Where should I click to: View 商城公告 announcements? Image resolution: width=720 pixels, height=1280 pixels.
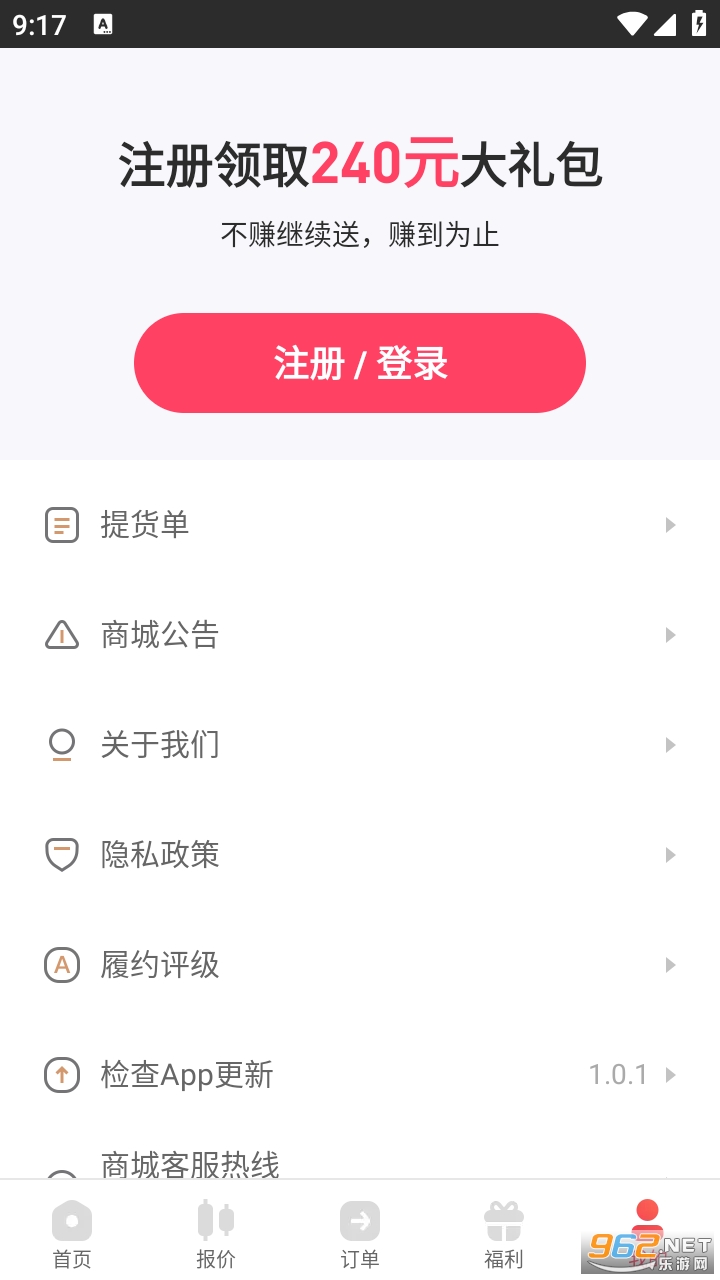tap(360, 635)
